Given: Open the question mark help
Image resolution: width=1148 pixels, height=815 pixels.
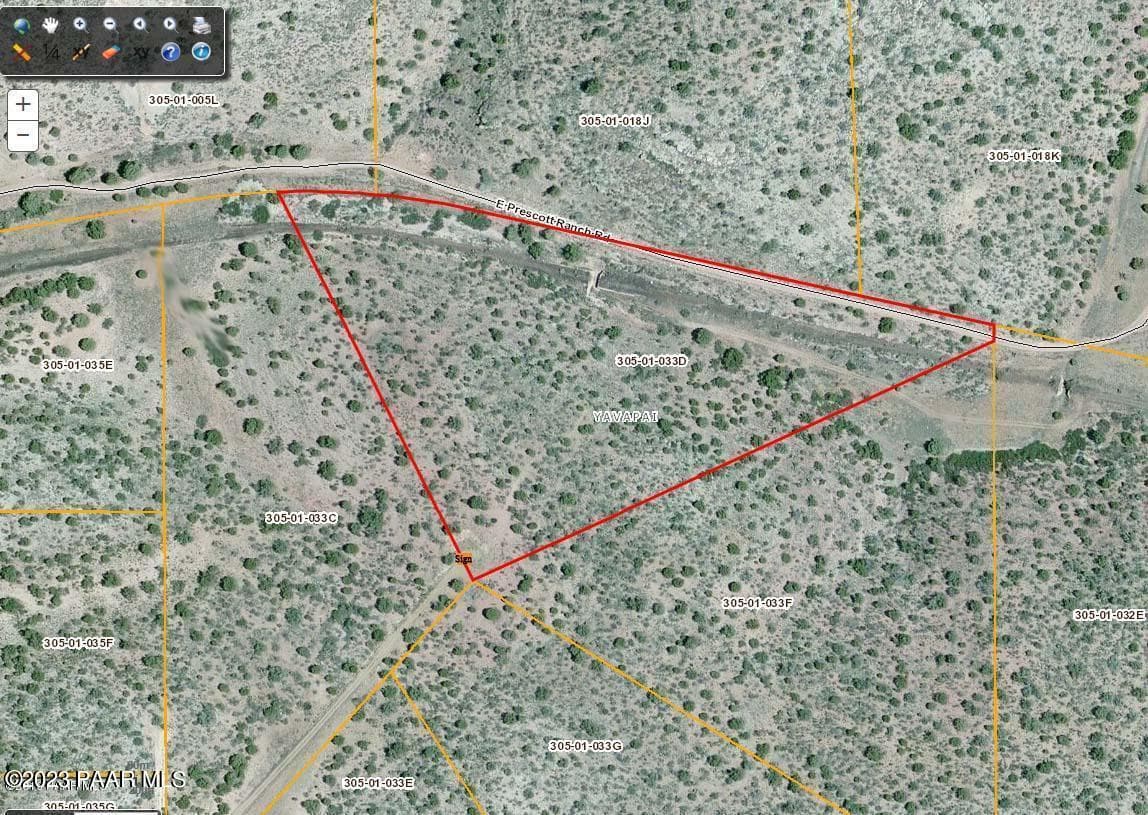Looking at the screenshot, I should pos(170,52).
